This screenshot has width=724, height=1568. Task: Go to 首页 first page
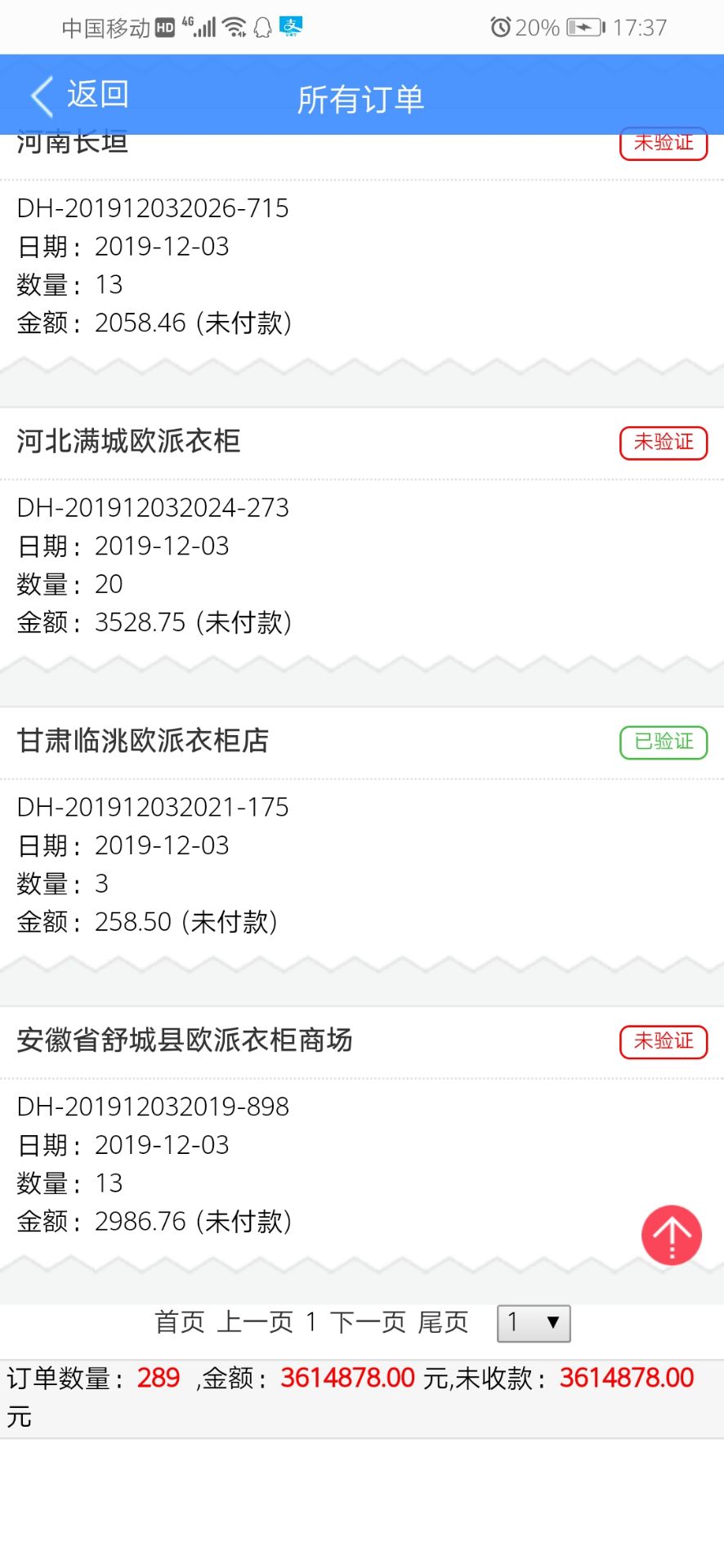[x=180, y=1322]
